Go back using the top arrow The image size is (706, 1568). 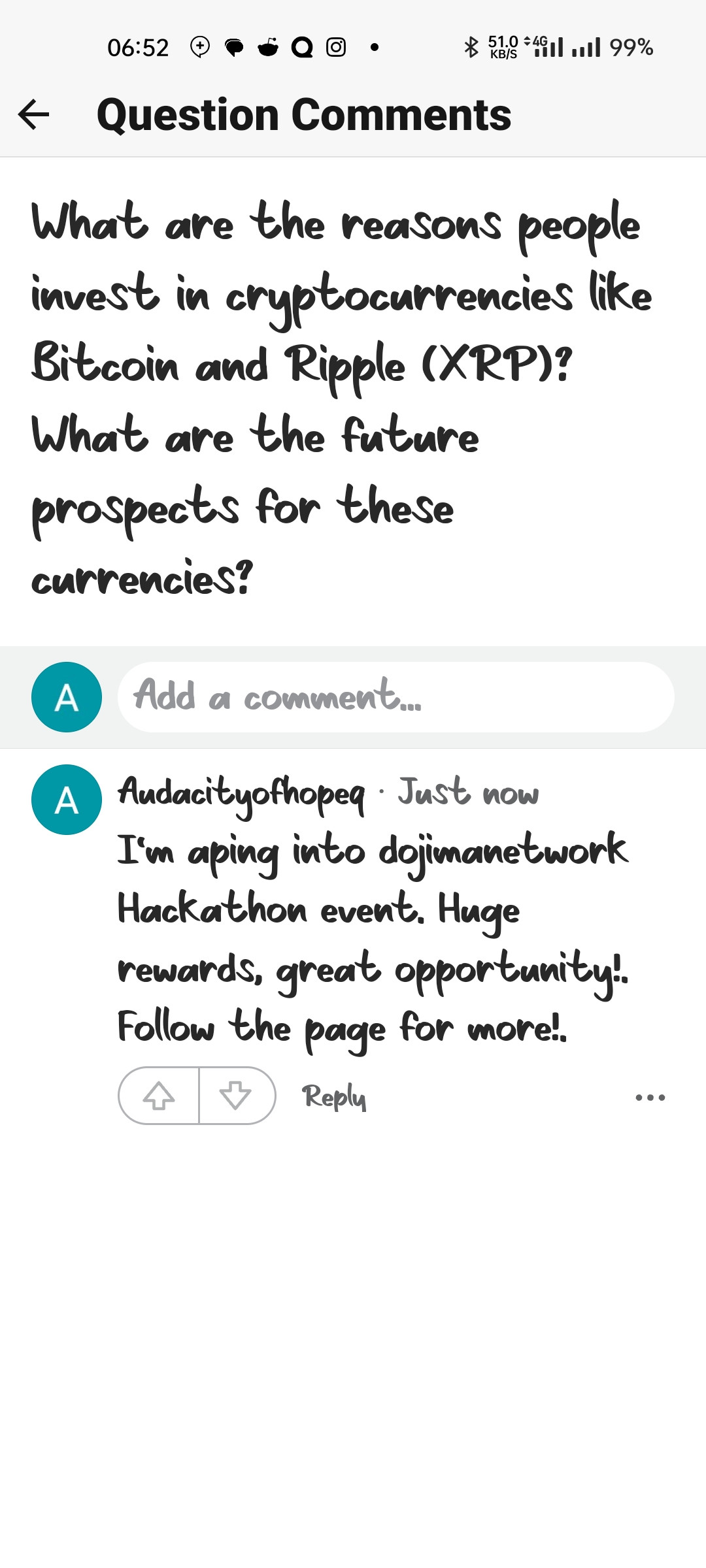(34, 115)
